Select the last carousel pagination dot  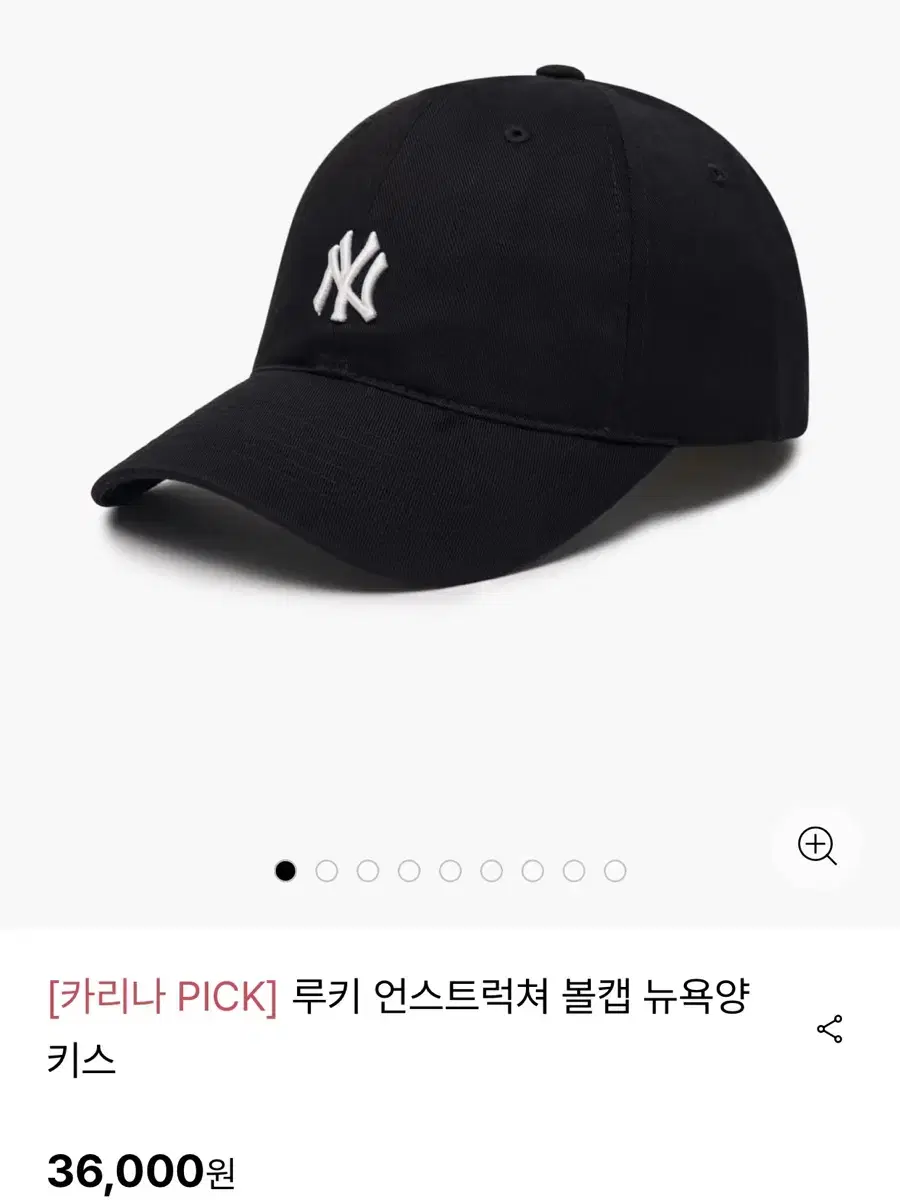pos(613,870)
